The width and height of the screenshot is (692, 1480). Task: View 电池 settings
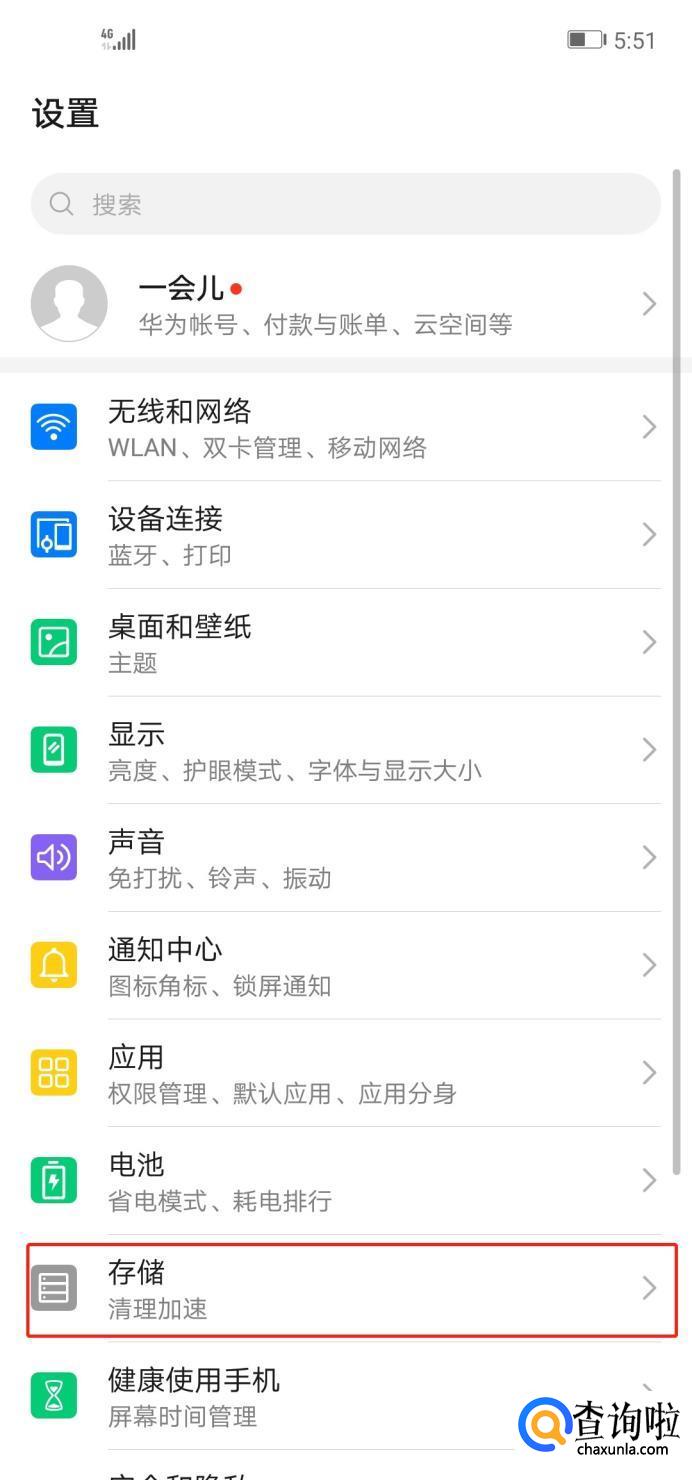345,1181
